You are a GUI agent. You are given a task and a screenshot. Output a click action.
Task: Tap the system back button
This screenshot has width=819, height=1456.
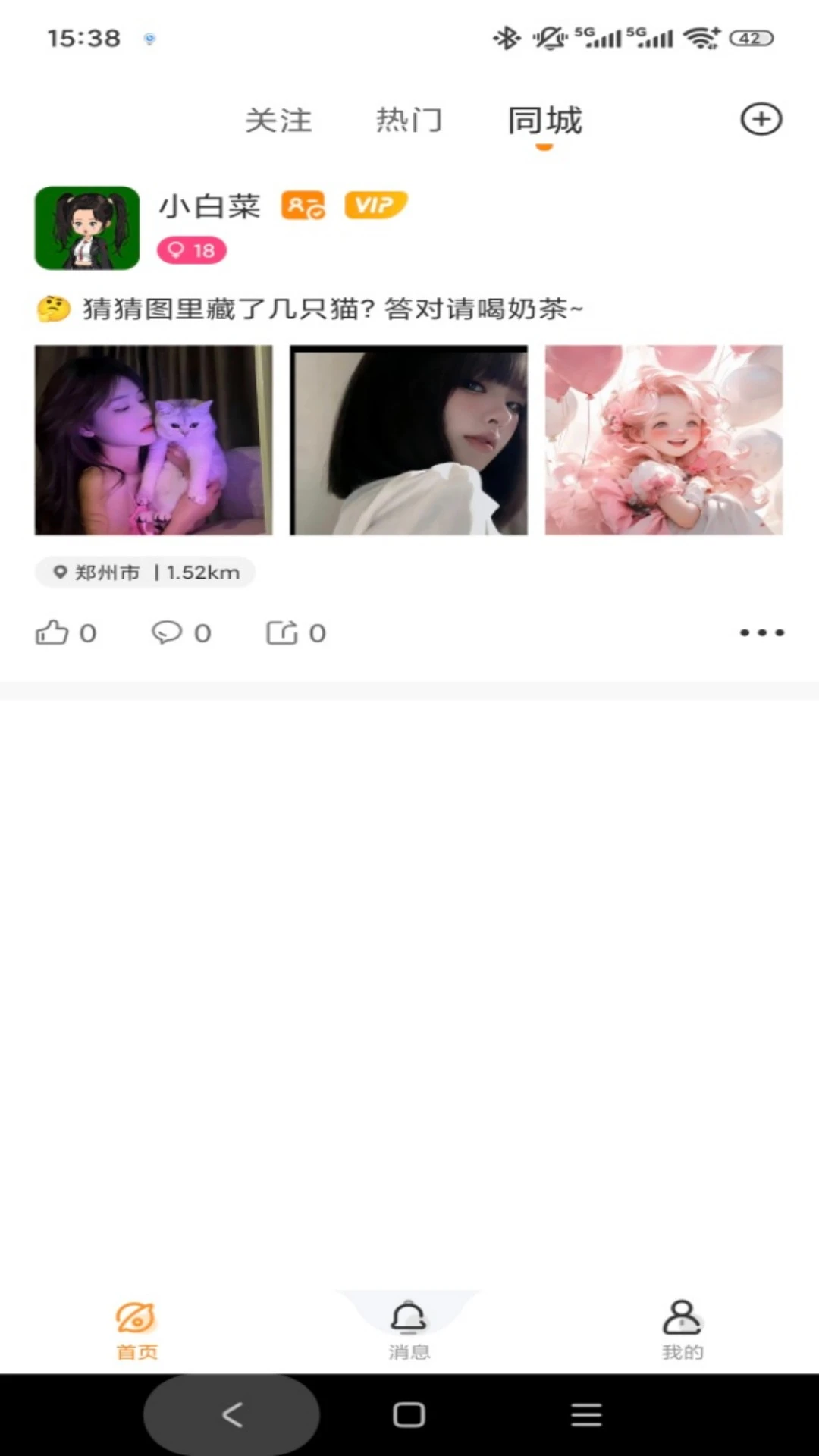pyautogui.click(x=232, y=1414)
